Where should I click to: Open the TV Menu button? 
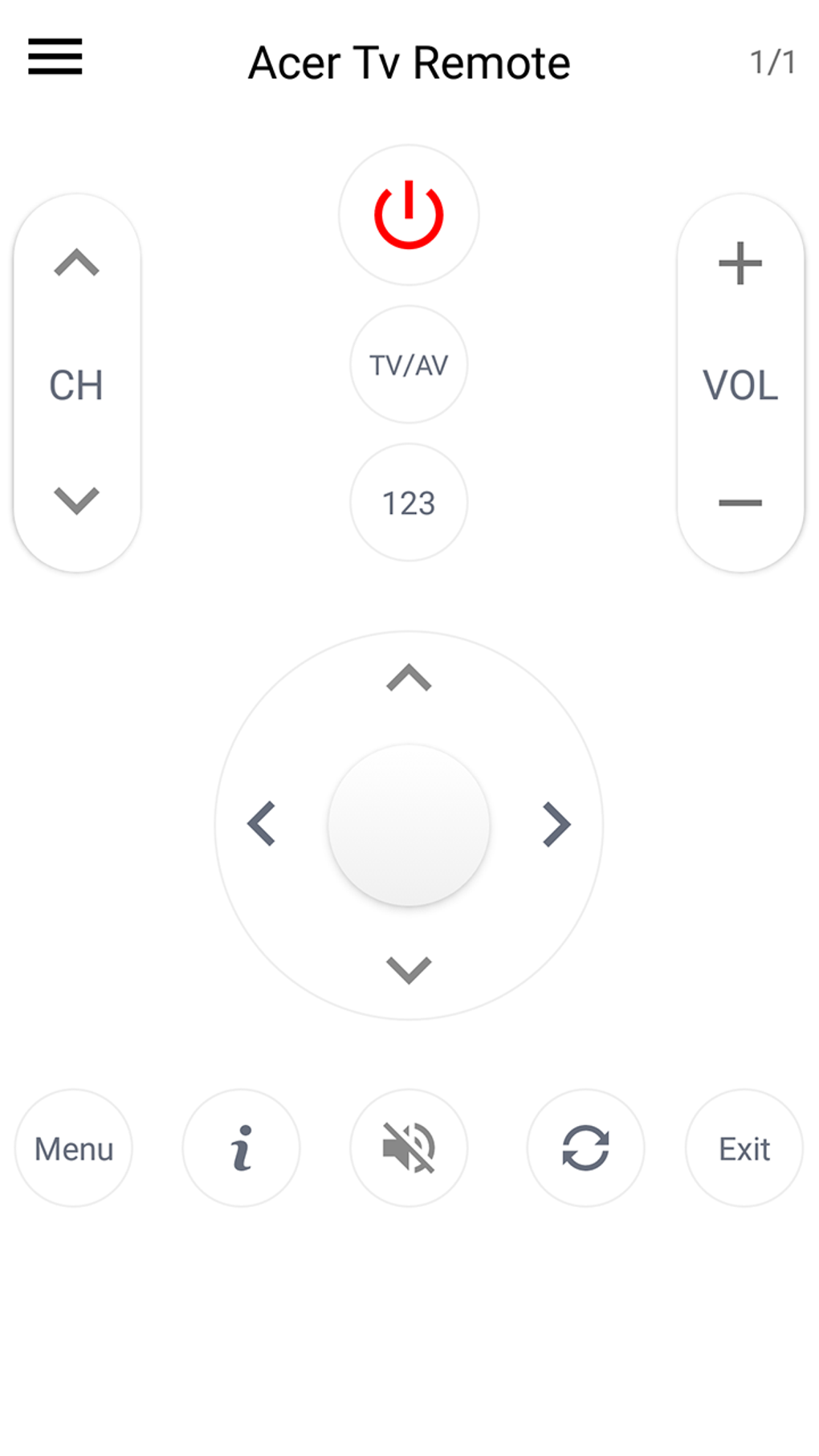click(x=74, y=1148)
